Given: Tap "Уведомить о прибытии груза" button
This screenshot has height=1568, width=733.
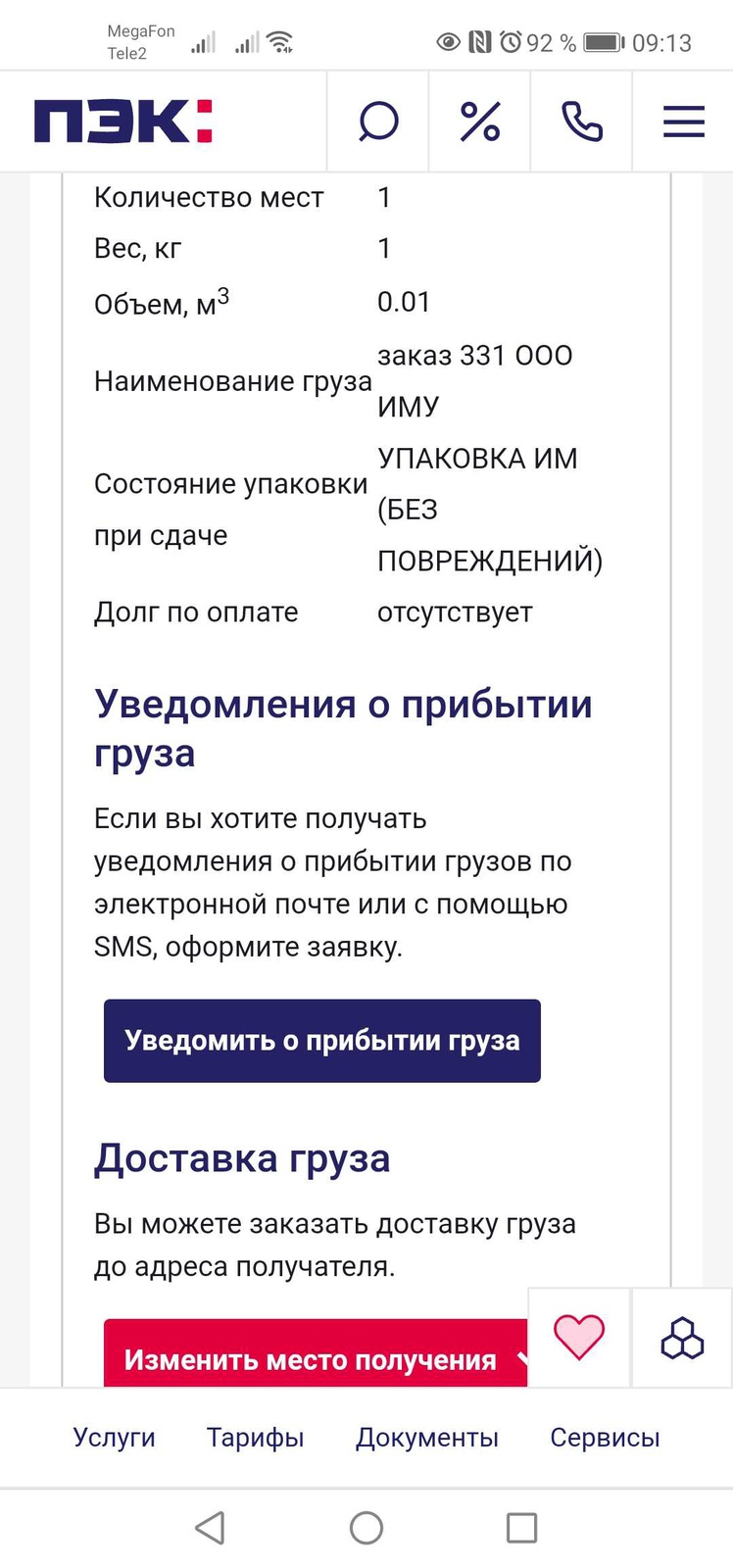Looking at the screenshot, I should (x=322, y=1041).
